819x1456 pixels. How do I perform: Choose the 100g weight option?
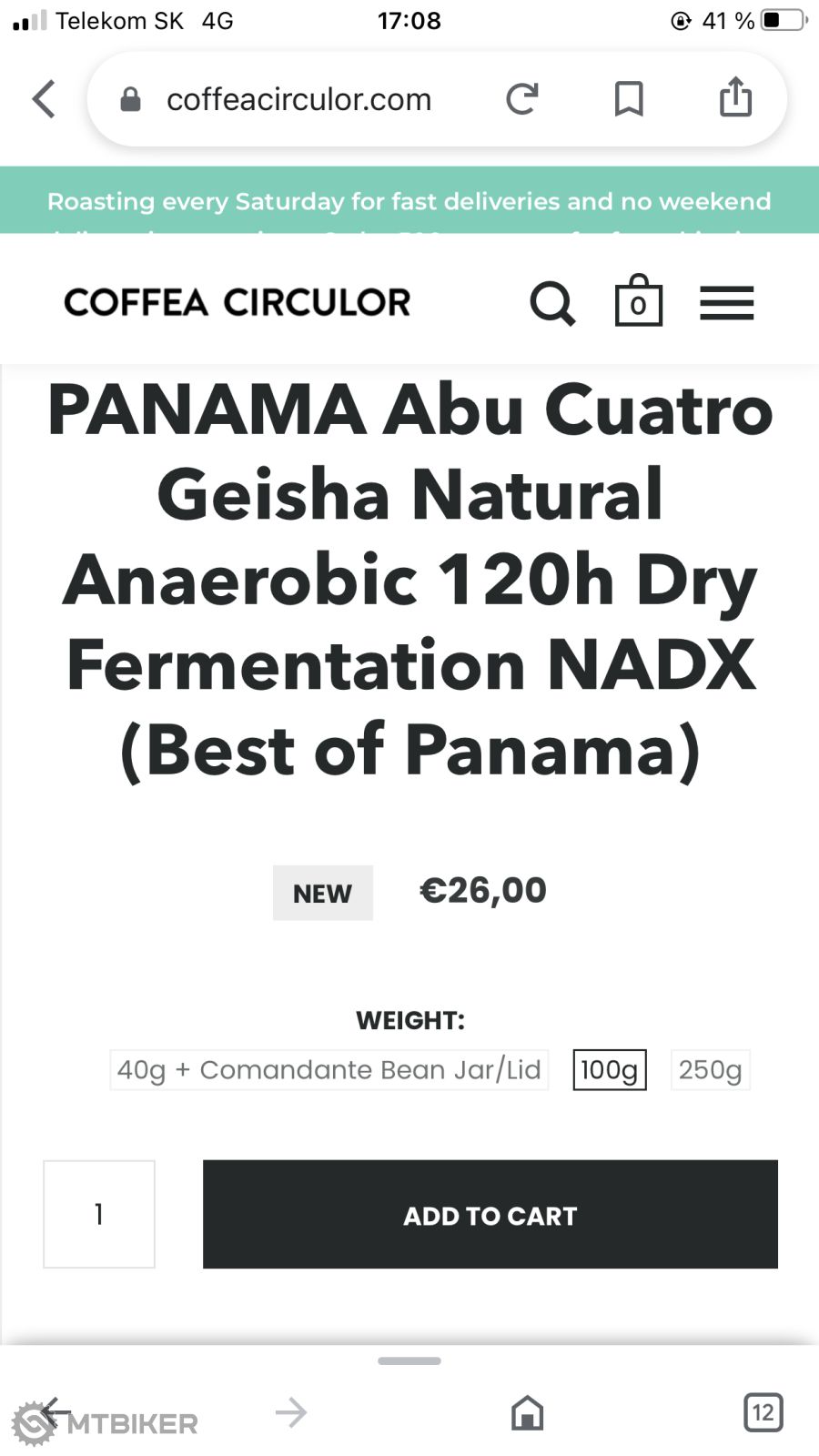[x=609, y=1070]
